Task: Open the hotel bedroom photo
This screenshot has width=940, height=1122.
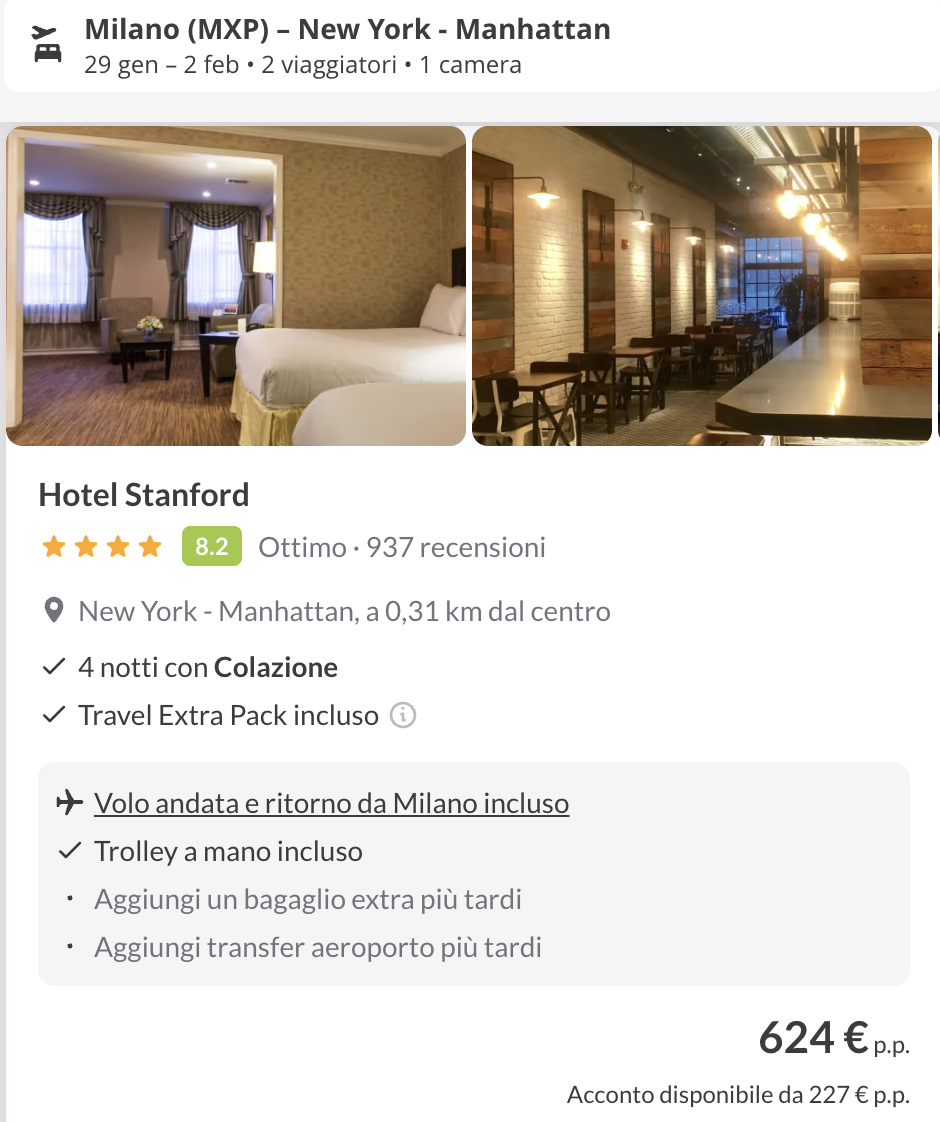Action: pyautogui.click(x=236, y=284)
